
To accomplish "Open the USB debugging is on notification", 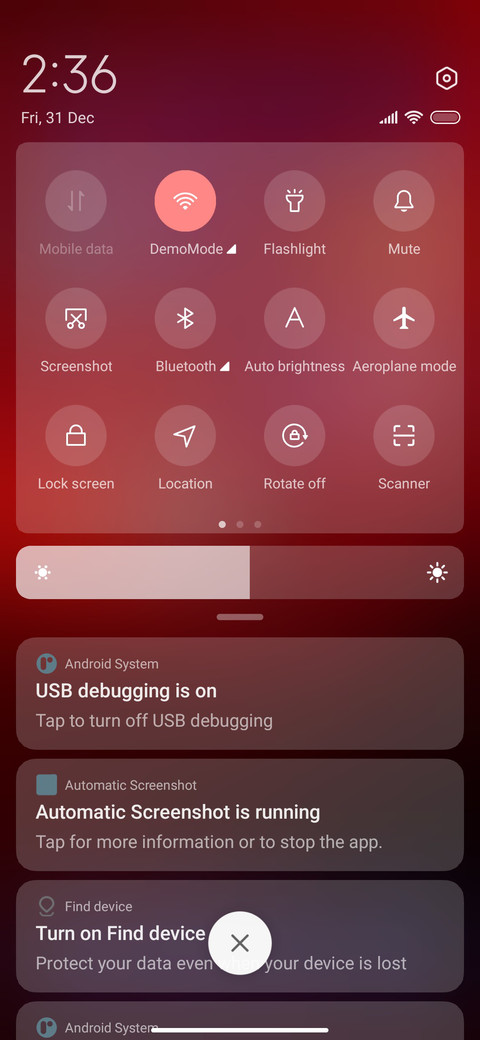I will click(240, 694).
